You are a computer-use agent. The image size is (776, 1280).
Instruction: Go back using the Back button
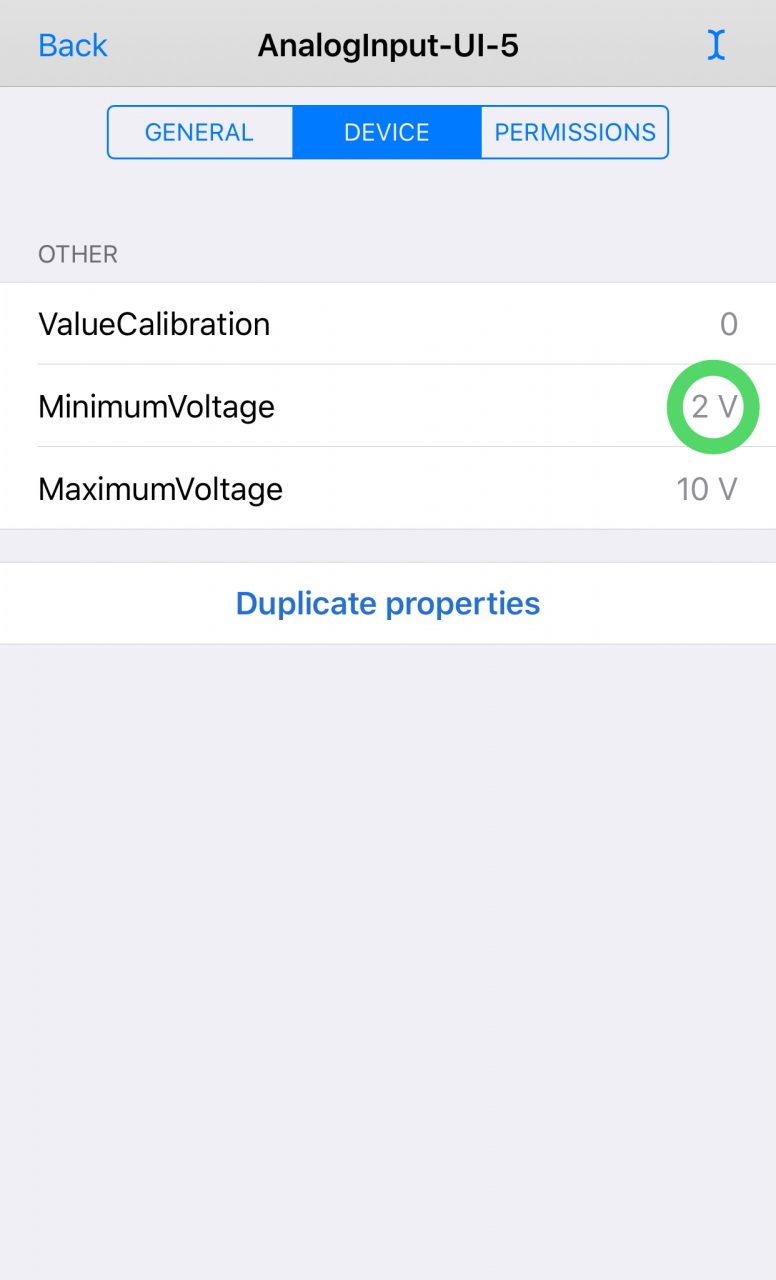coord(72,45)
